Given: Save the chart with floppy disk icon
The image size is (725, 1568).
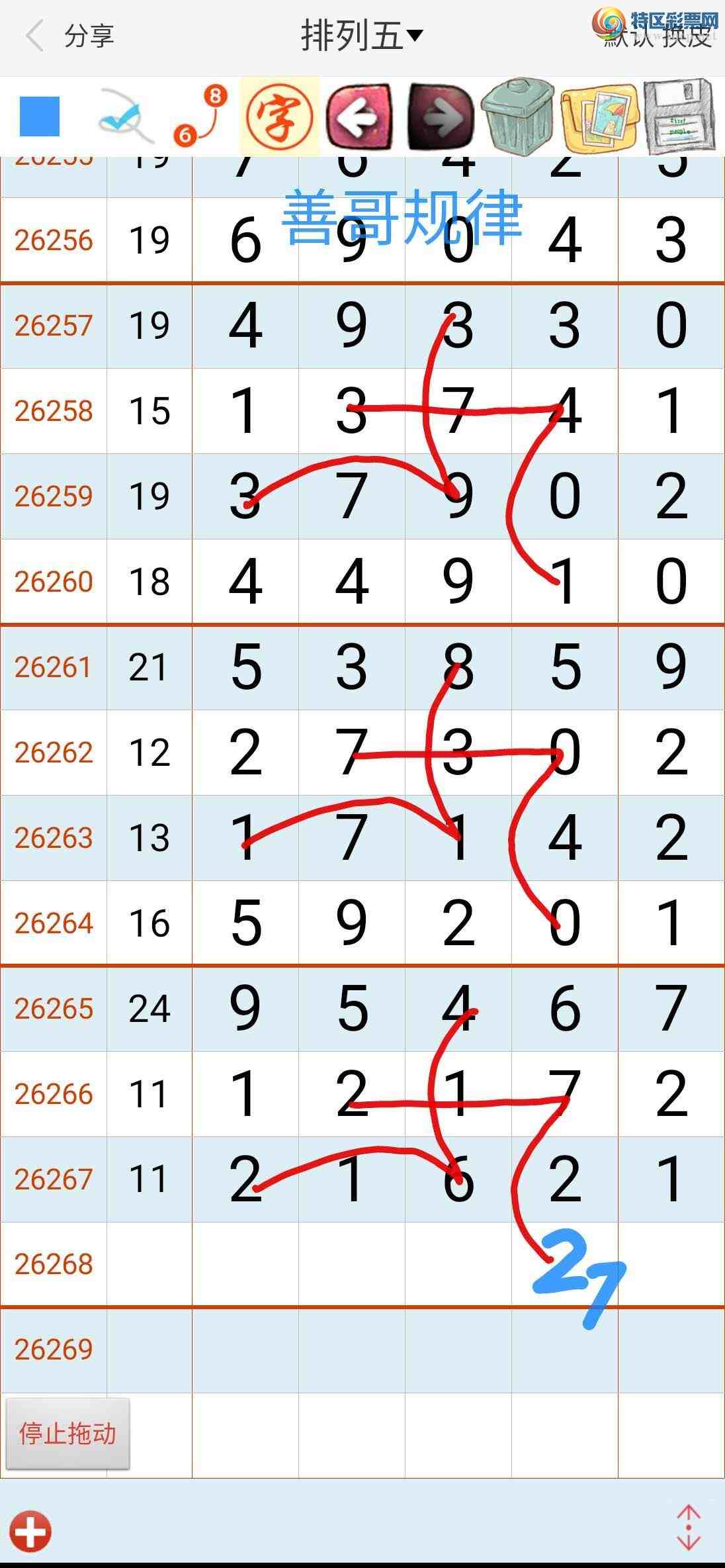Looking at the screenshot, I should point(679,116).
